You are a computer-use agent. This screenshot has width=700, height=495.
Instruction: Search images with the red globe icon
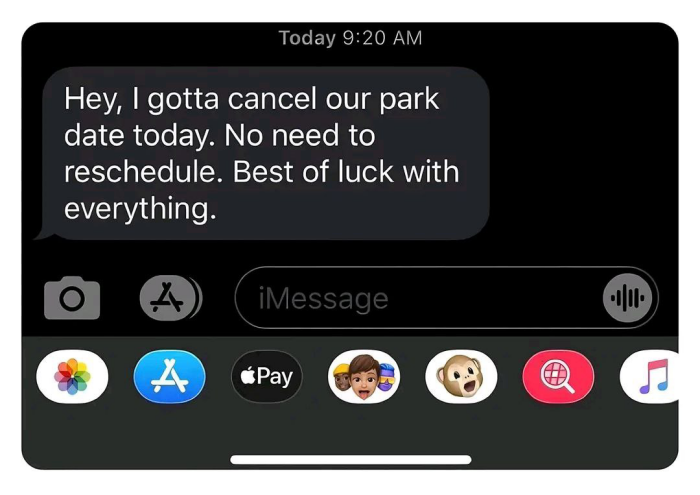click(557, 378)
